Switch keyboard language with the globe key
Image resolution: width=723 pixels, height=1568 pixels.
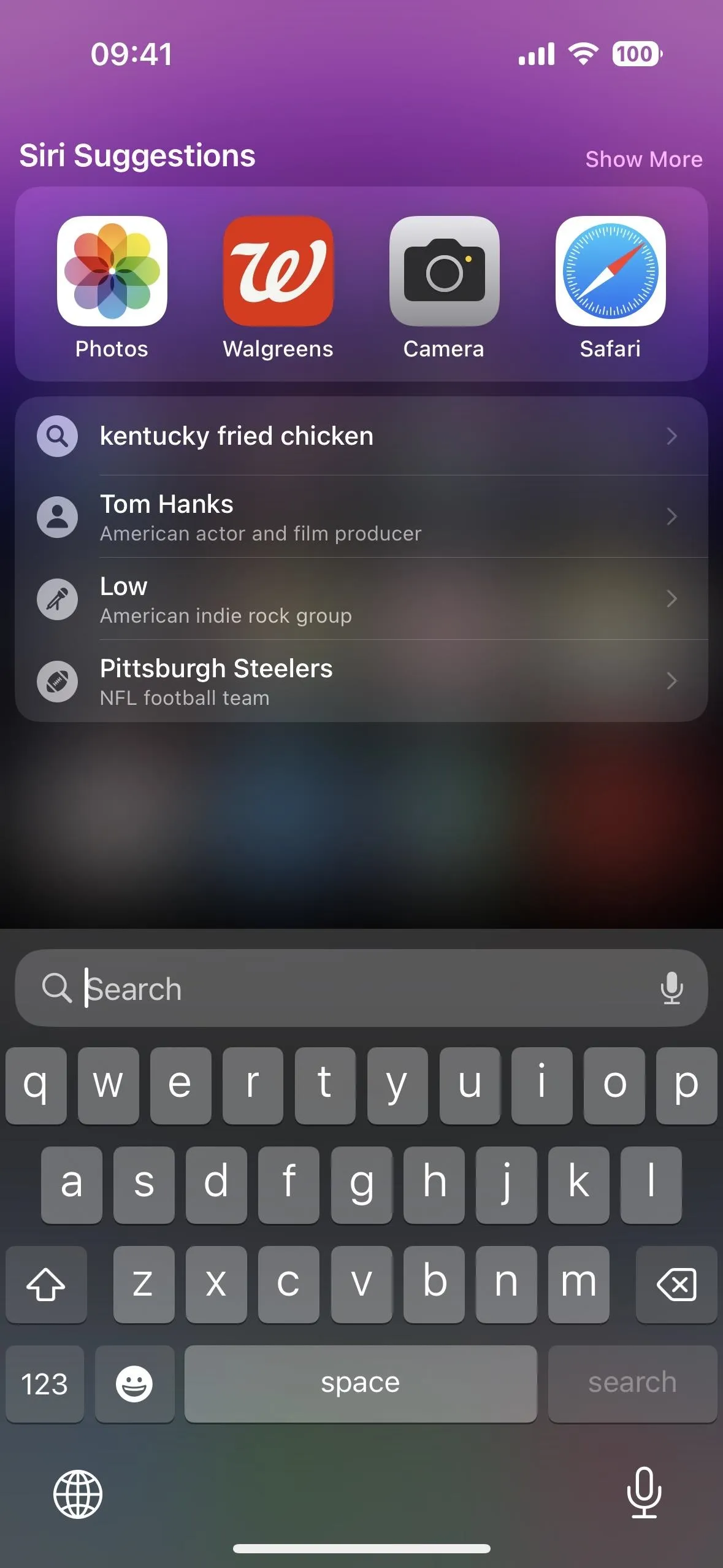click(78, 1494)
